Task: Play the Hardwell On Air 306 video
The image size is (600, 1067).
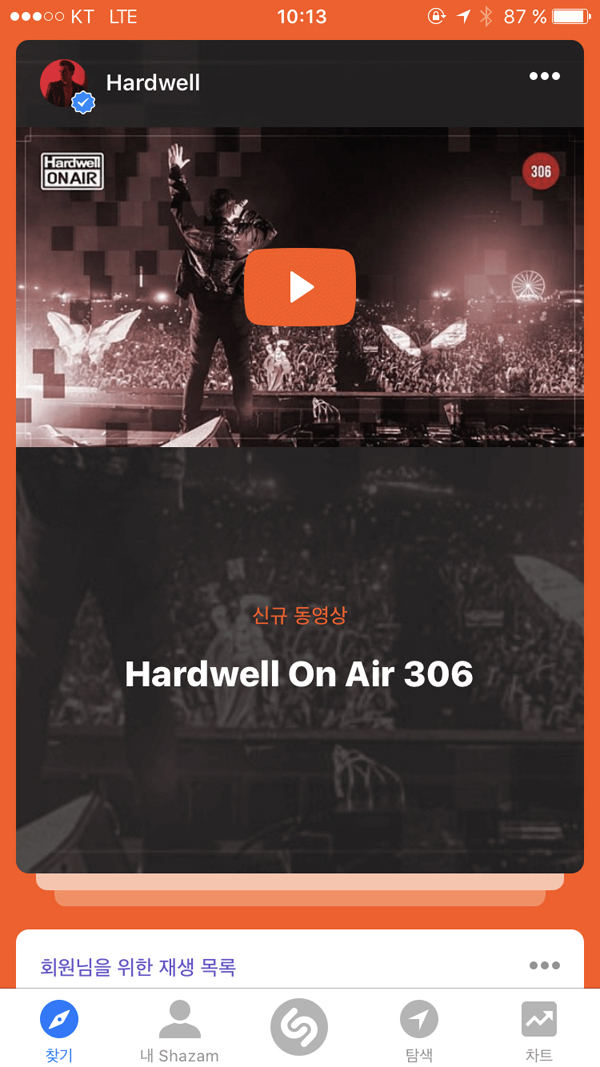Action: click(300, 287)
